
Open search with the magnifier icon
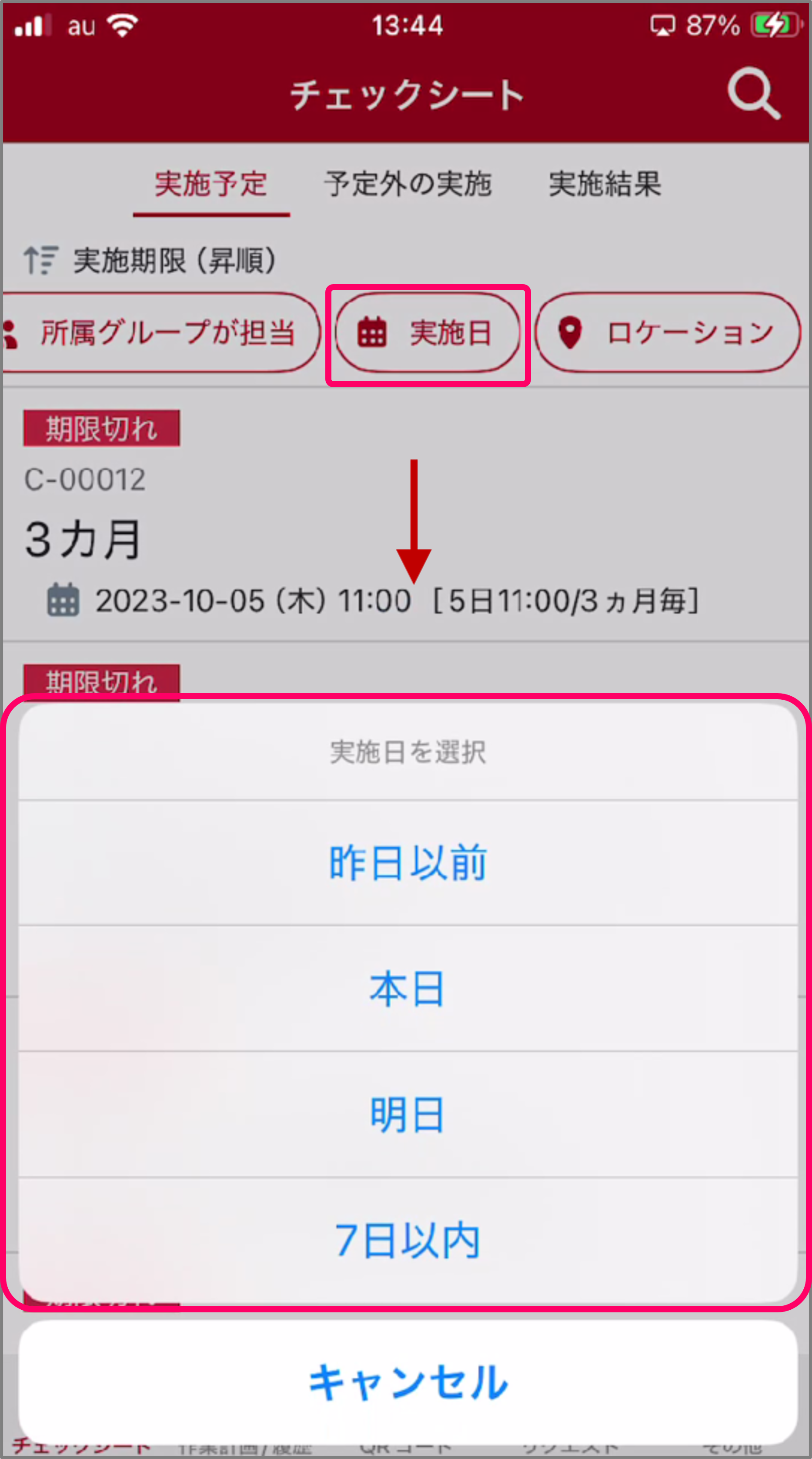point(753,94)
